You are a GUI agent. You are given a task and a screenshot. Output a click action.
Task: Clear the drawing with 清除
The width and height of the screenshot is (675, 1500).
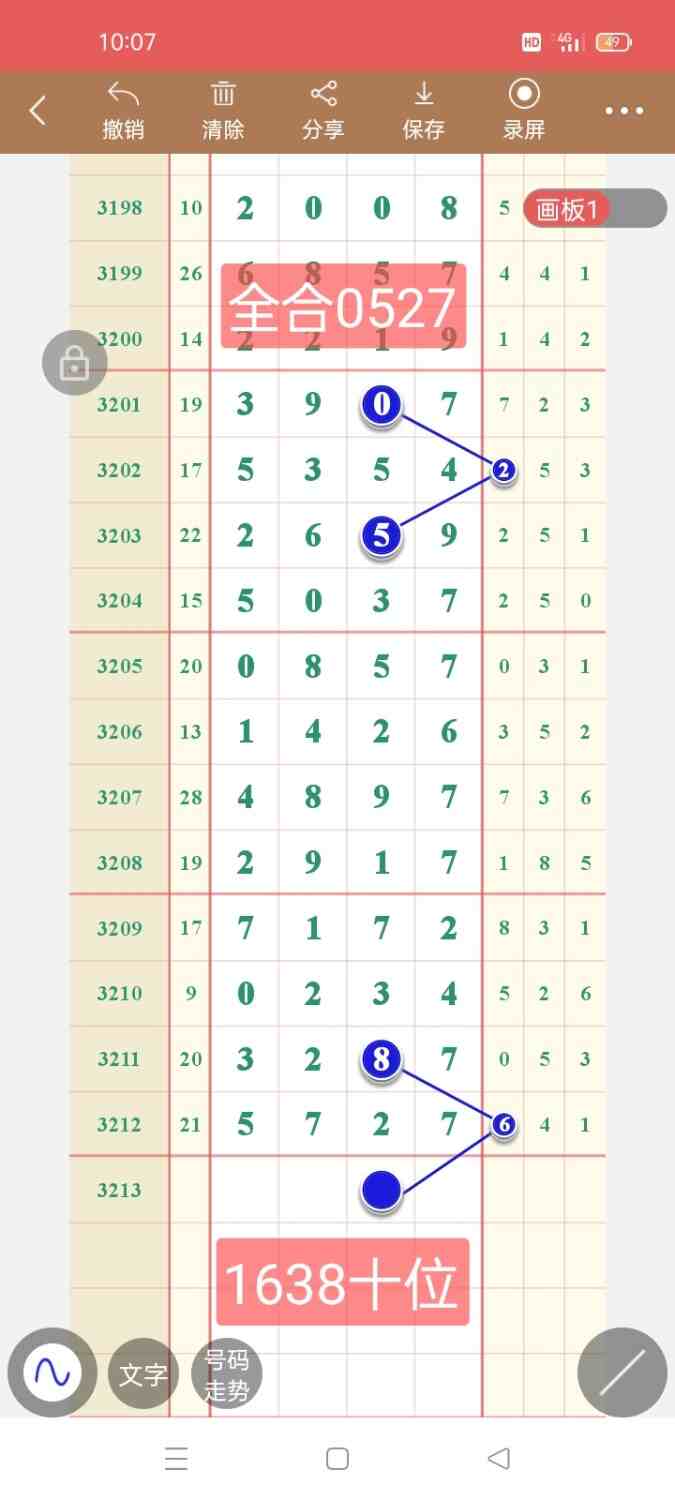(223, 111)
